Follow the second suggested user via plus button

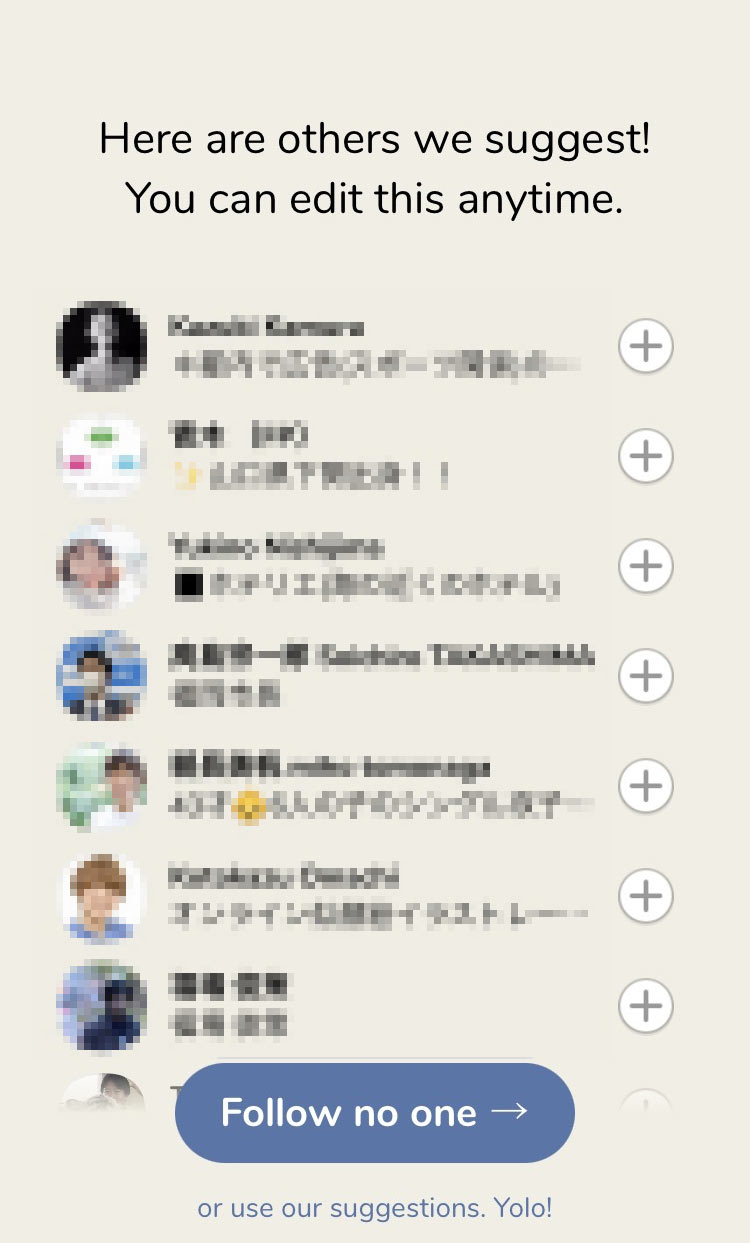point(645,456)
